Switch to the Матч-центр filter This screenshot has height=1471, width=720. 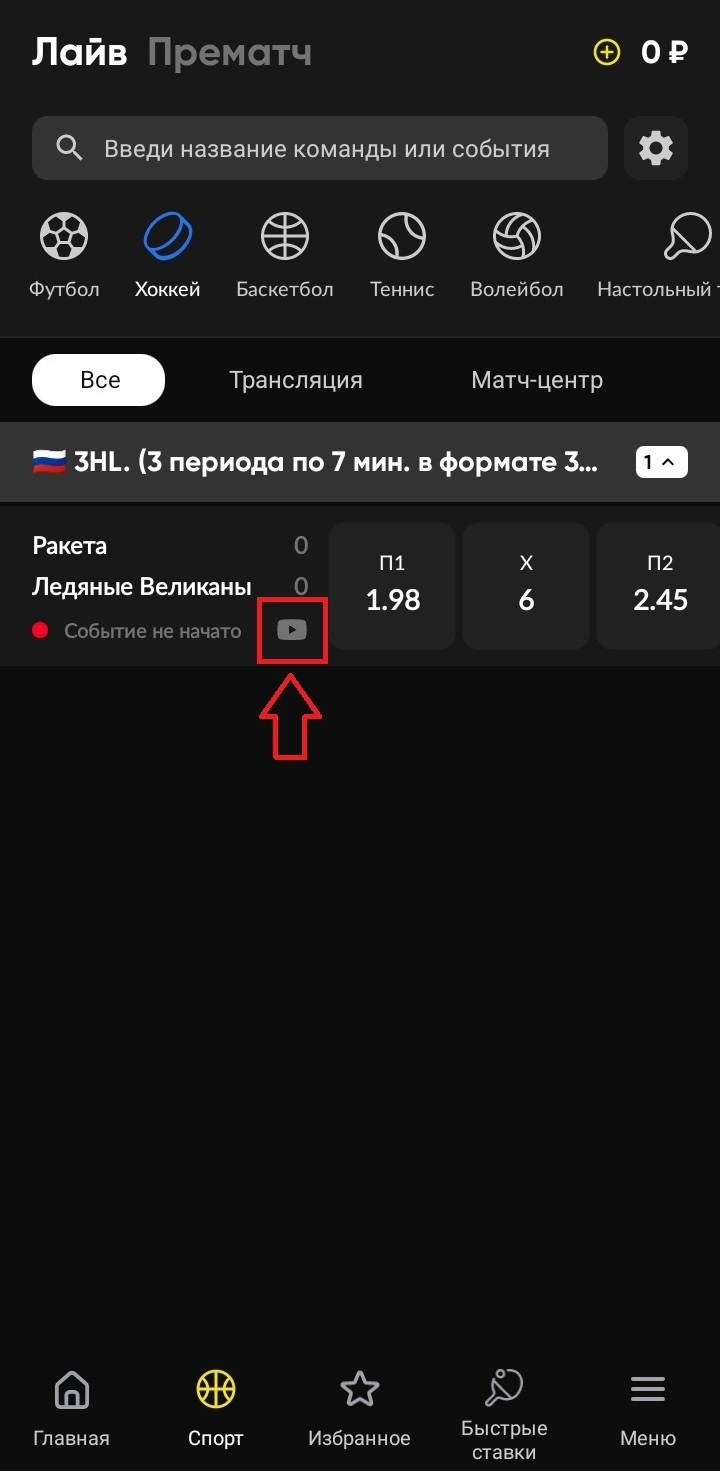(x=537, y=380)
